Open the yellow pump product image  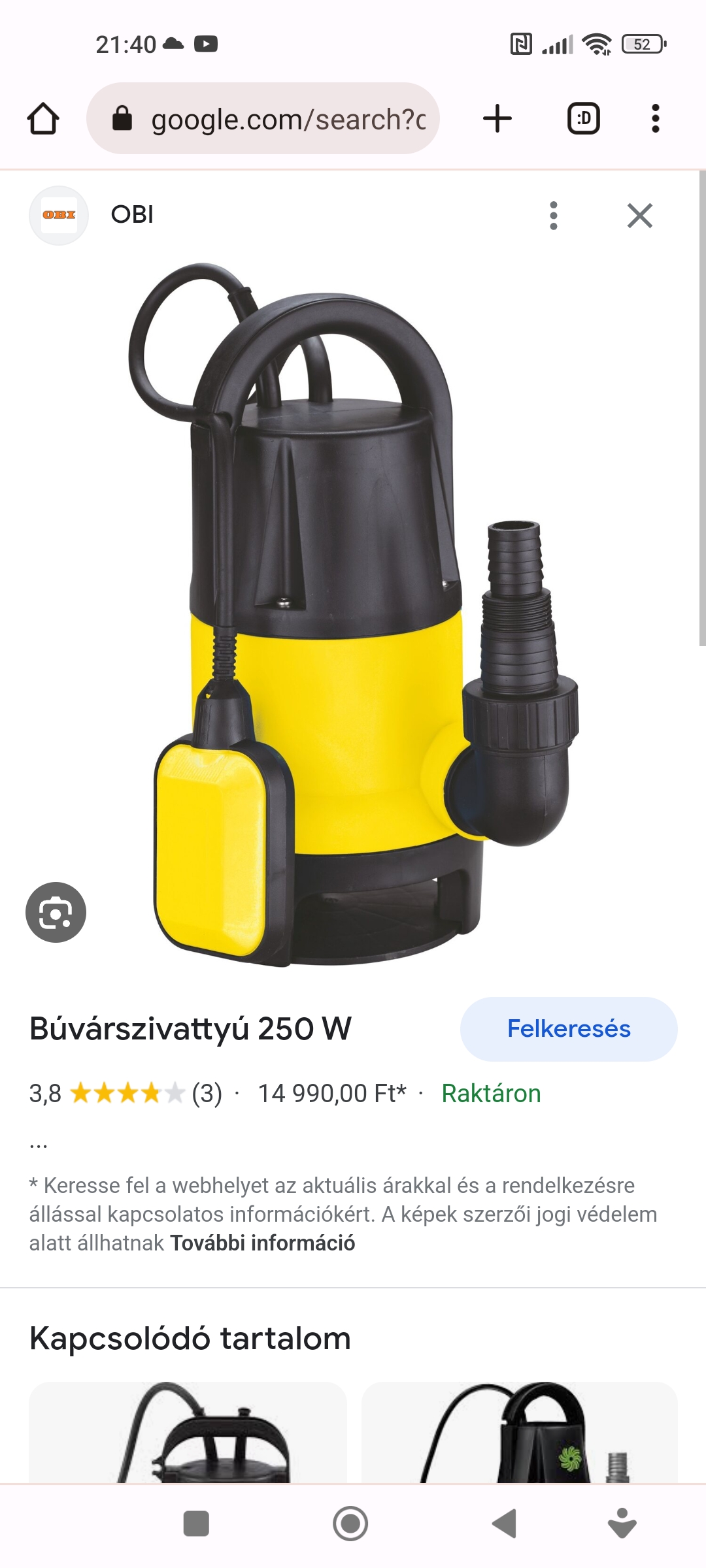pyautogui.click(x=353, y=614)
